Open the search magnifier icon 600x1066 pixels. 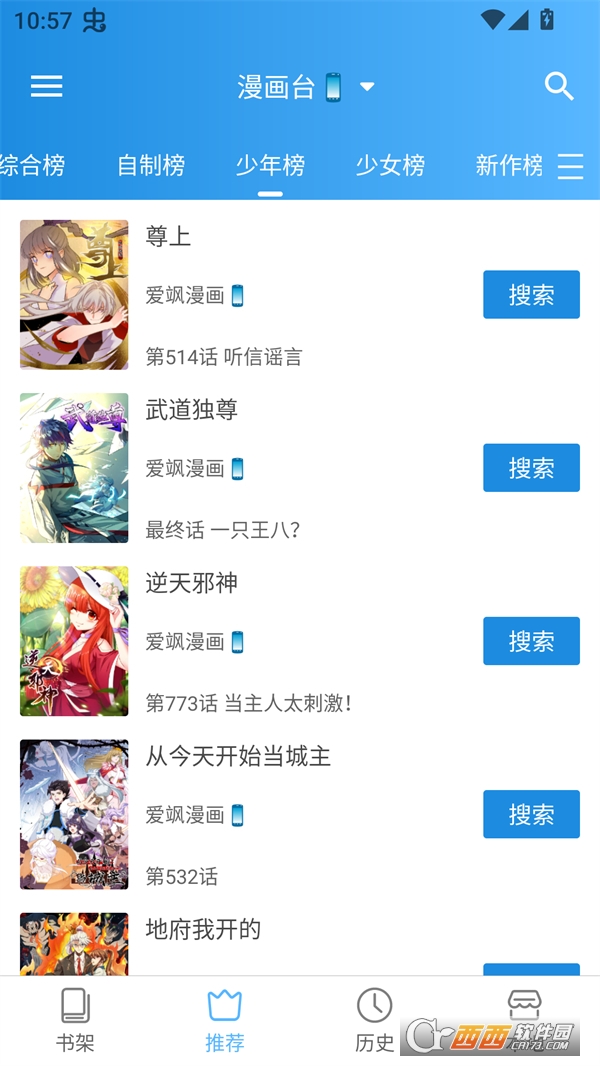(559, 87)
